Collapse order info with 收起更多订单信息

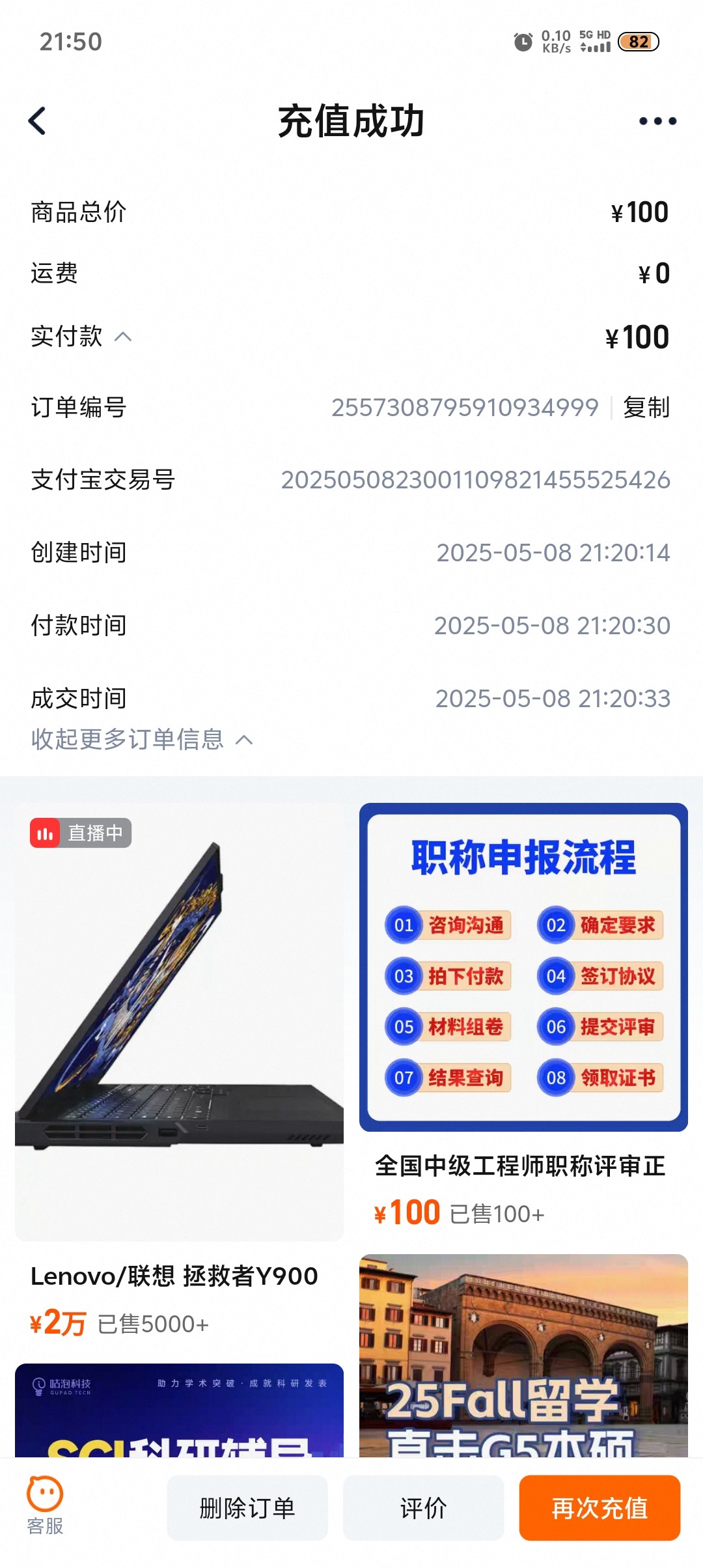[142, 740]
